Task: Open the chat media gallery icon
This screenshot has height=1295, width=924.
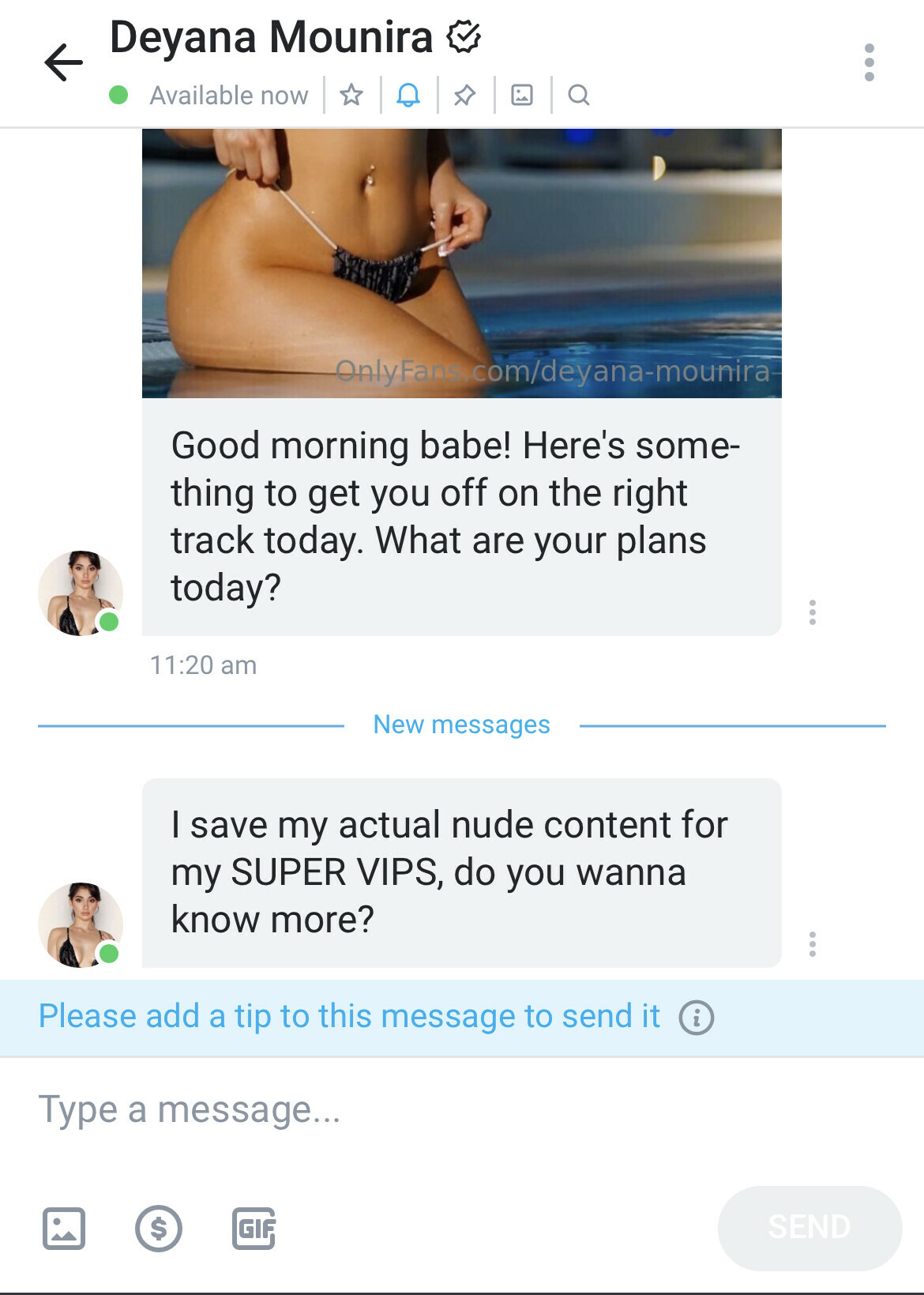Action: (x=522, y=96)
